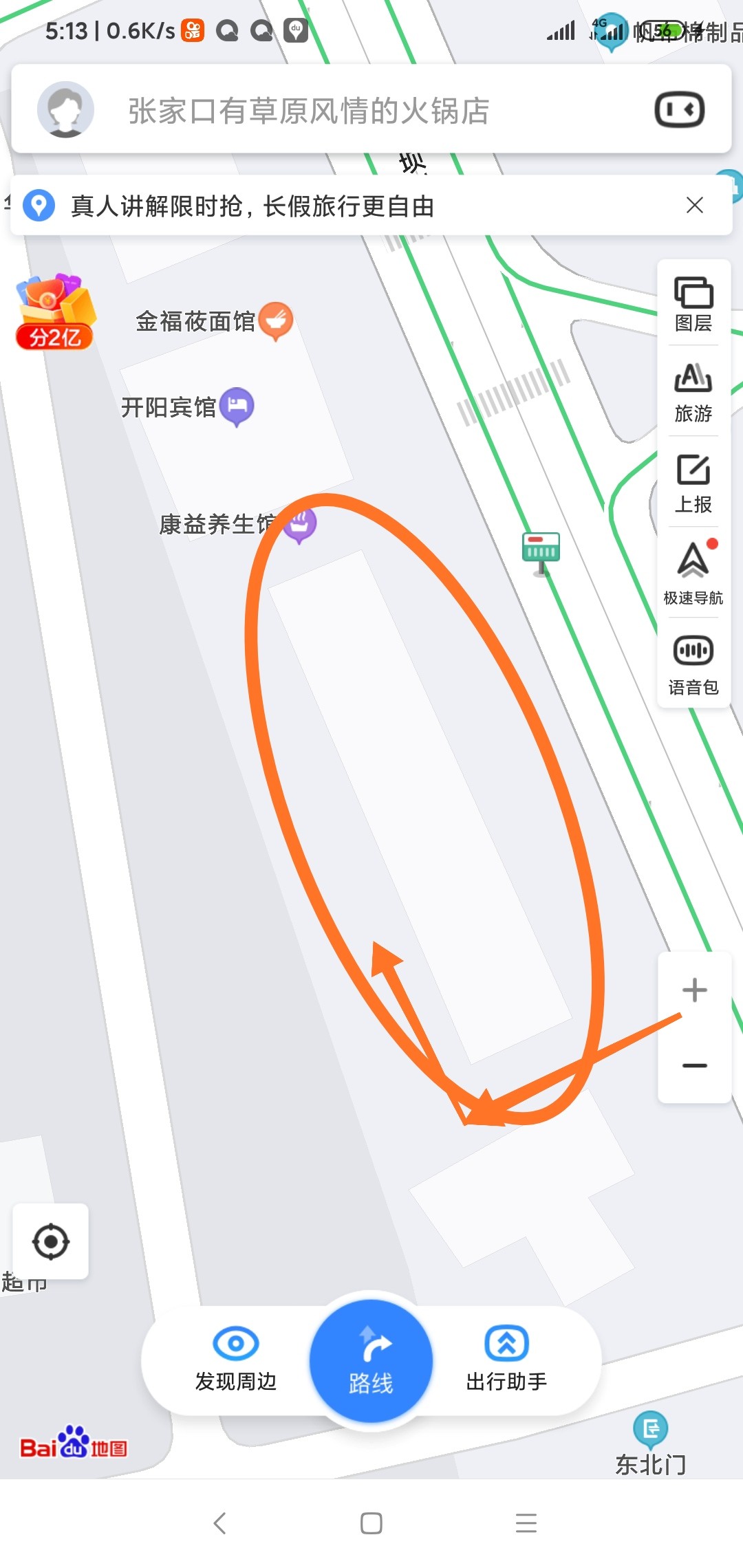Screen dimensions: 743x1568
Task: Open the 真人讲解限时抢 travel banner
Action: click(252, 206)
